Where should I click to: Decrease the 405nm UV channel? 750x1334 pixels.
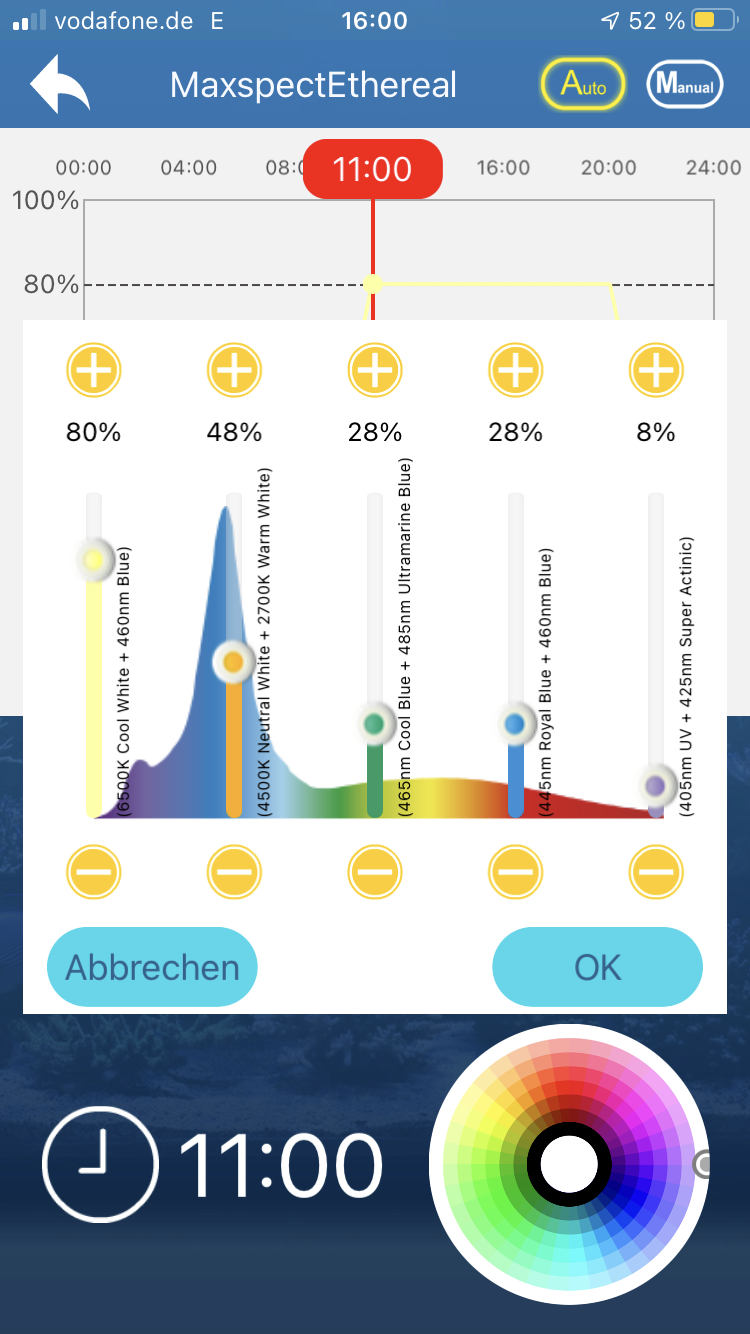click(655, 871)
